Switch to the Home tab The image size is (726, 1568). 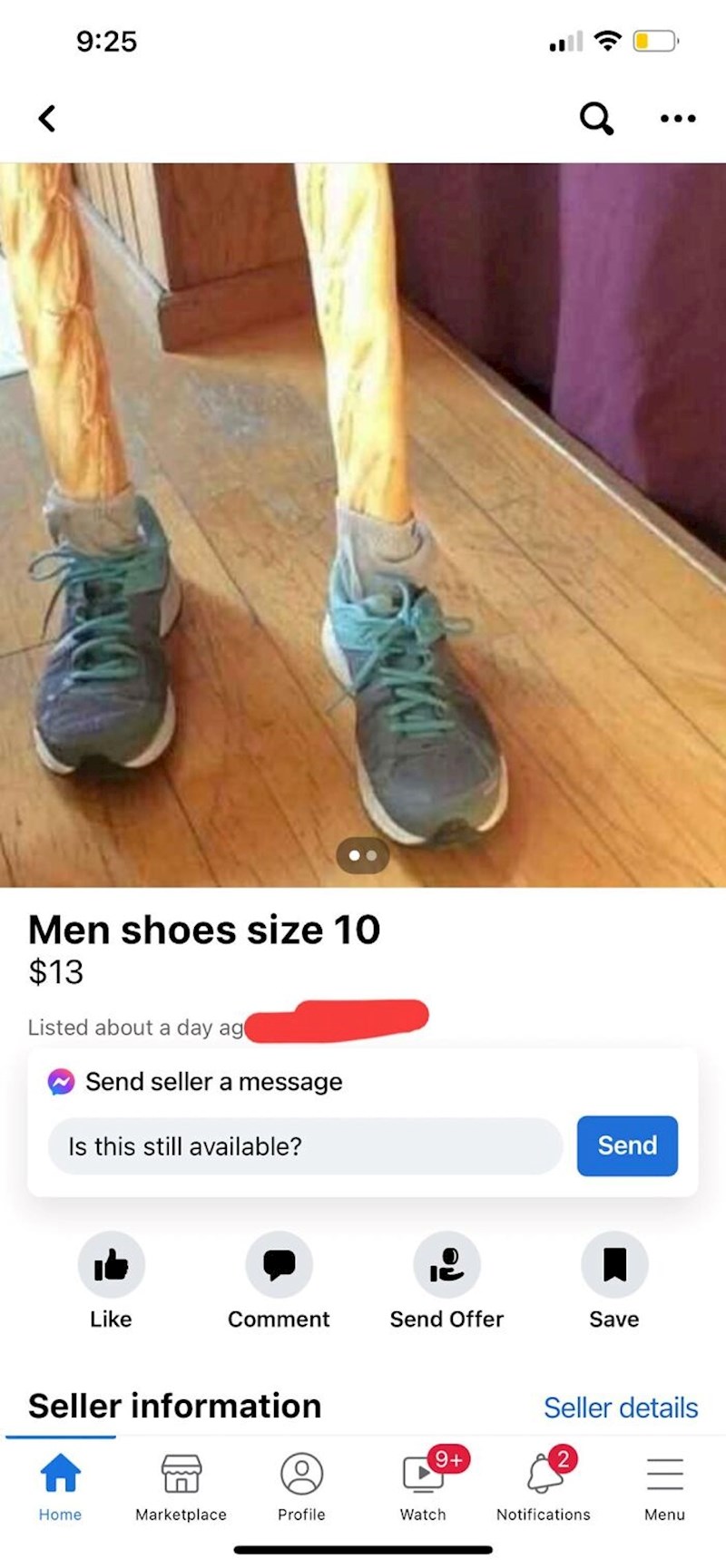(60, 1487)
